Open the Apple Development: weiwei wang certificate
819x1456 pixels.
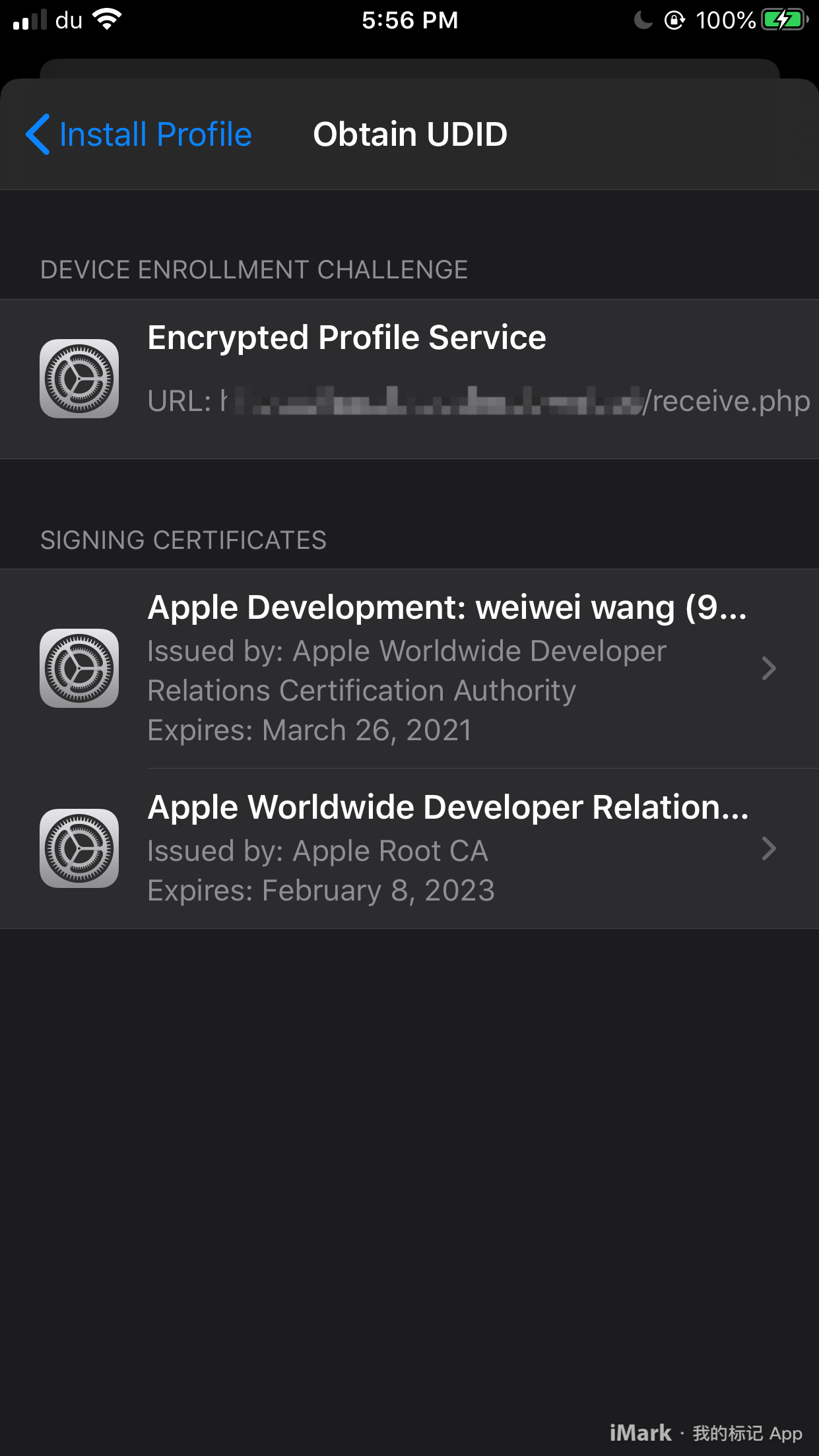pos(446,668)
